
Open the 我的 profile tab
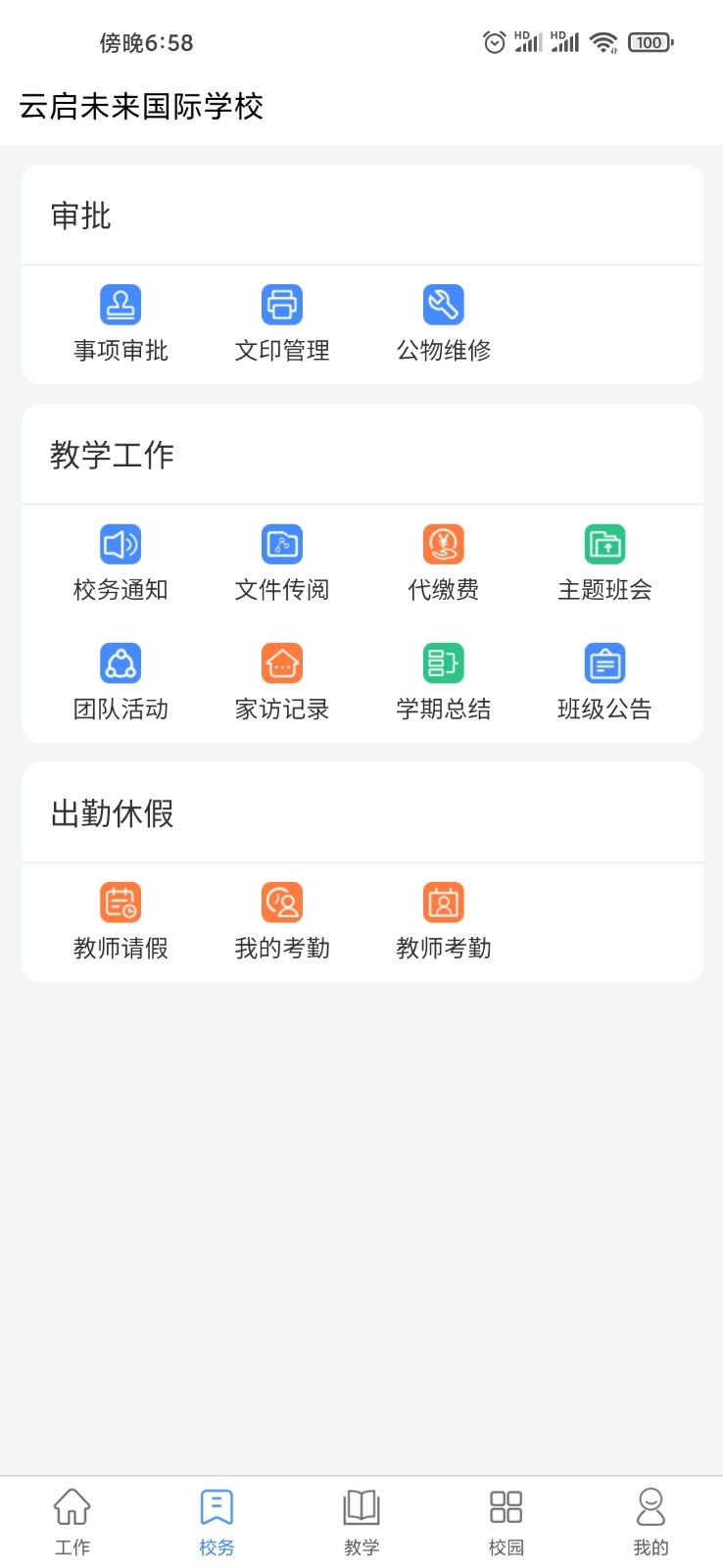651,1522
